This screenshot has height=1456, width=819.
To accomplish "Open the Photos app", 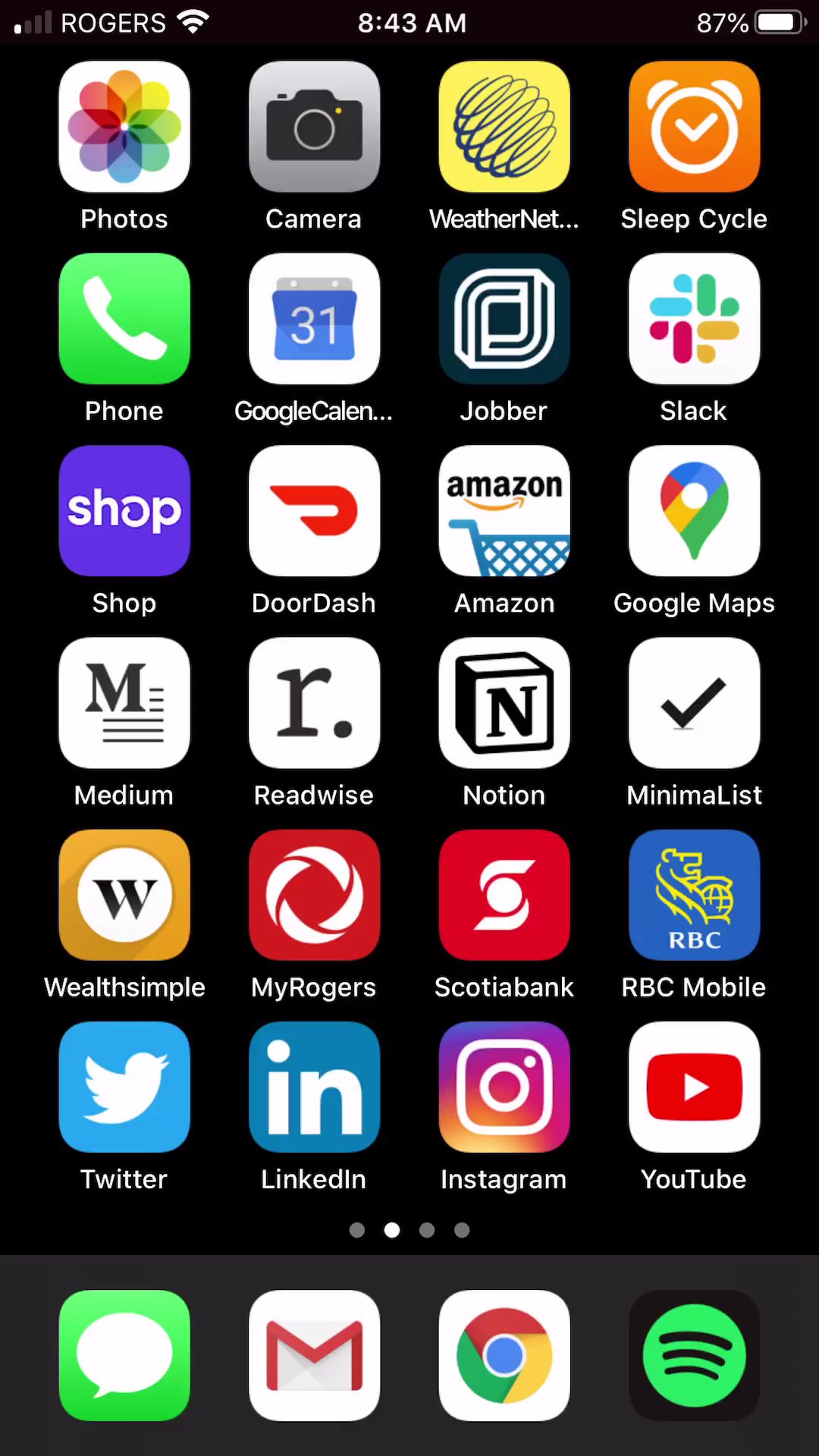I will point(124,127).
